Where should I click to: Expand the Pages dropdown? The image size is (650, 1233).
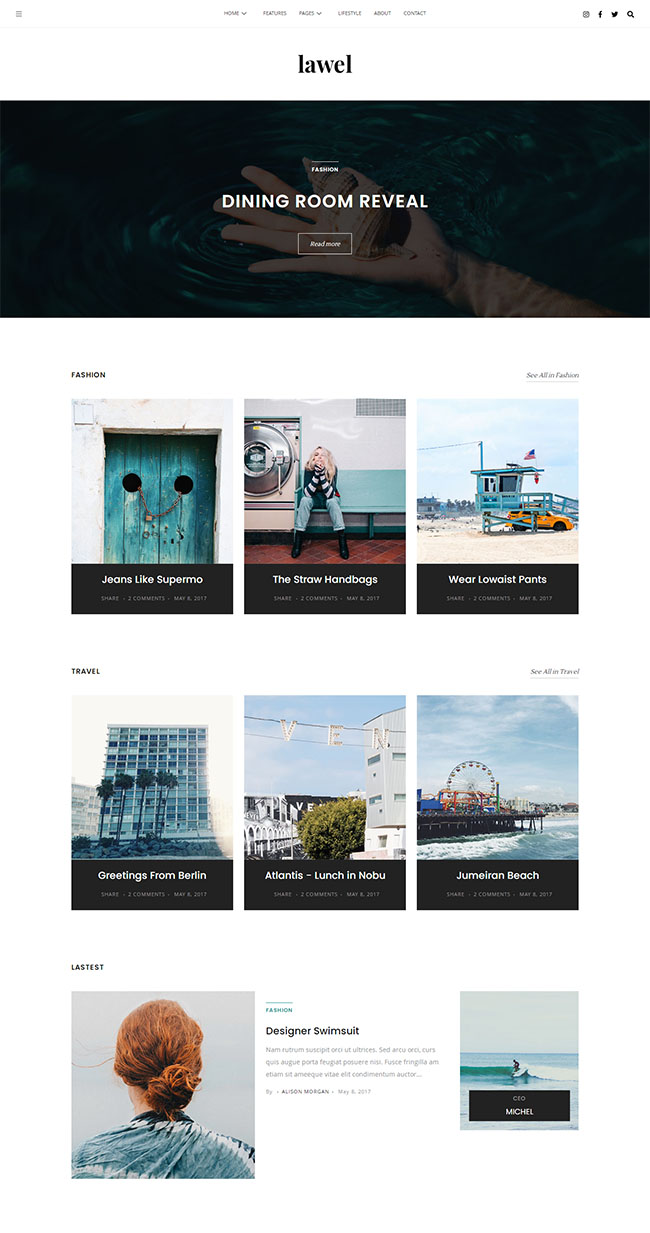point(310,14)
